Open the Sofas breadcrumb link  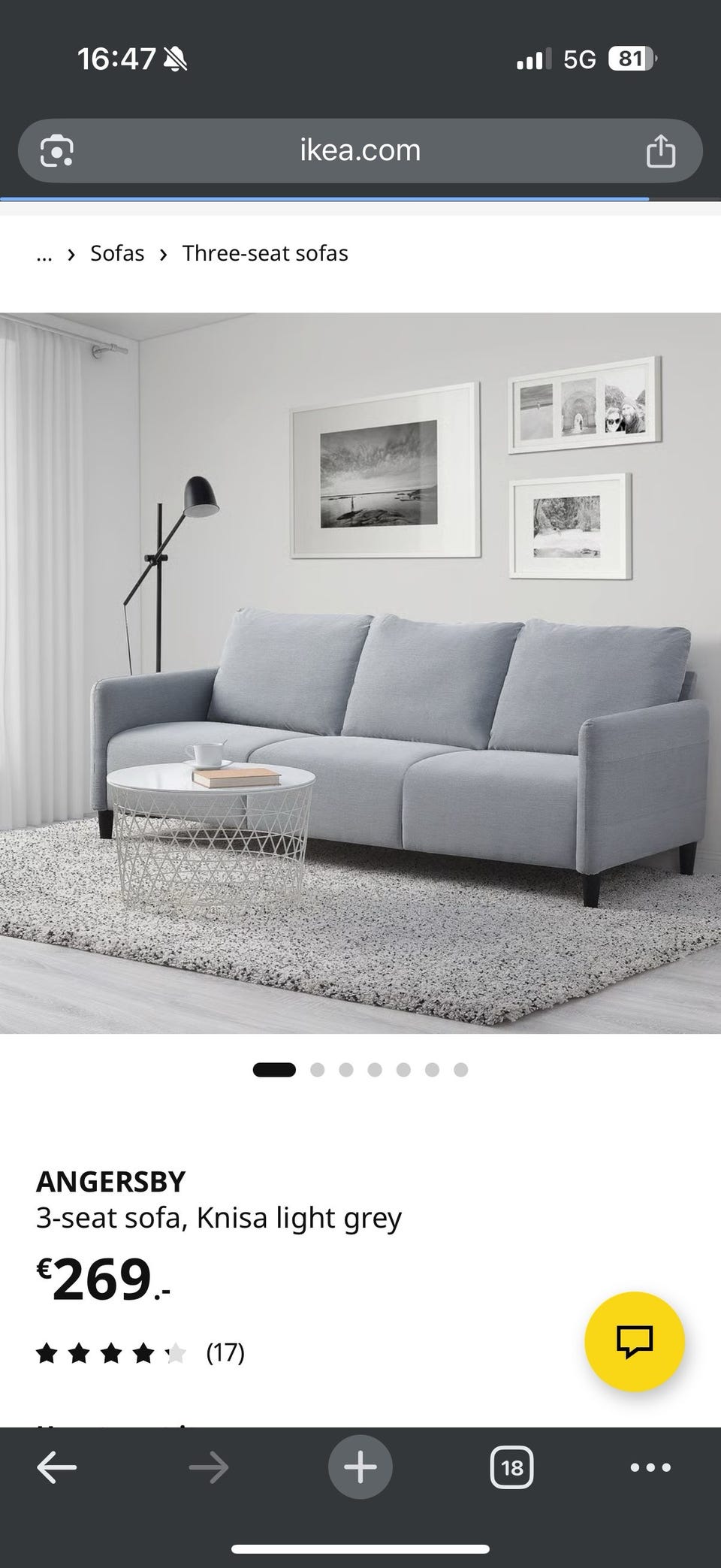(x=117, y=253)
